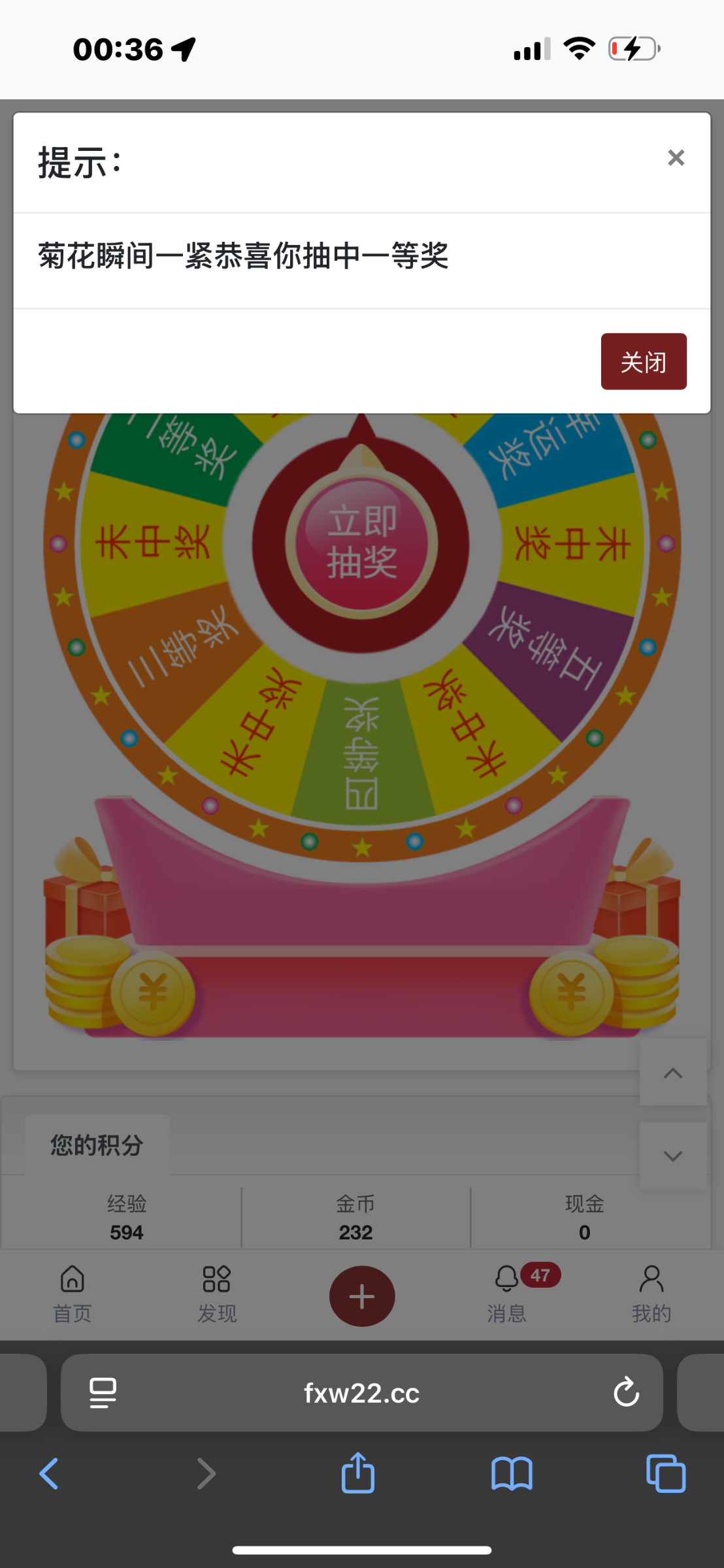Spin the wheel with 立即抽奖
Screen dimensions: 724x1568
pos(361,542)
